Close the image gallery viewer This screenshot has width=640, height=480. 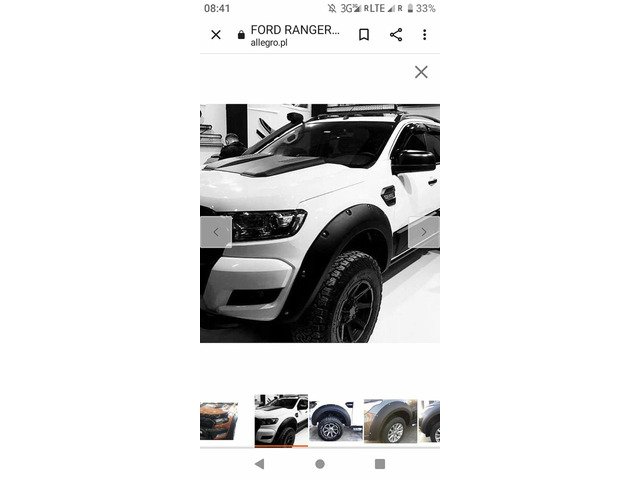coord(421,72)
